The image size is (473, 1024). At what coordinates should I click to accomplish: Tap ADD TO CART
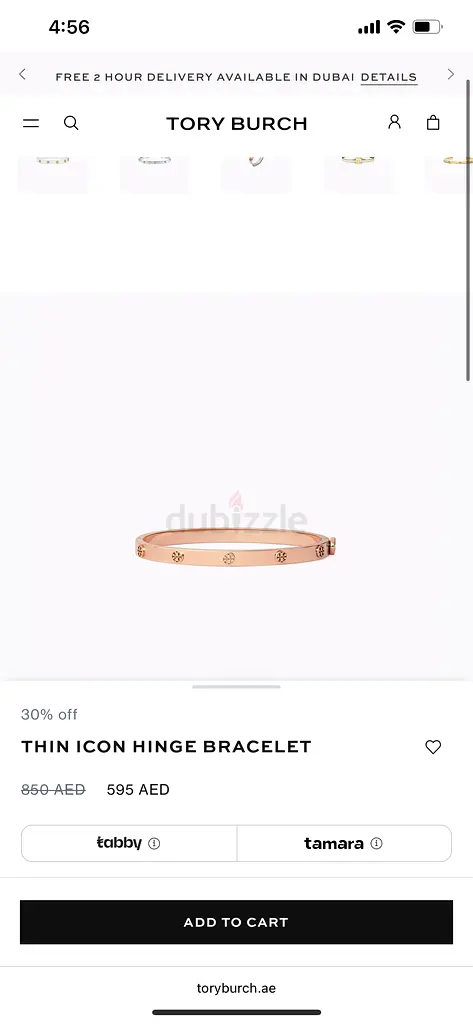click(236, 922)
